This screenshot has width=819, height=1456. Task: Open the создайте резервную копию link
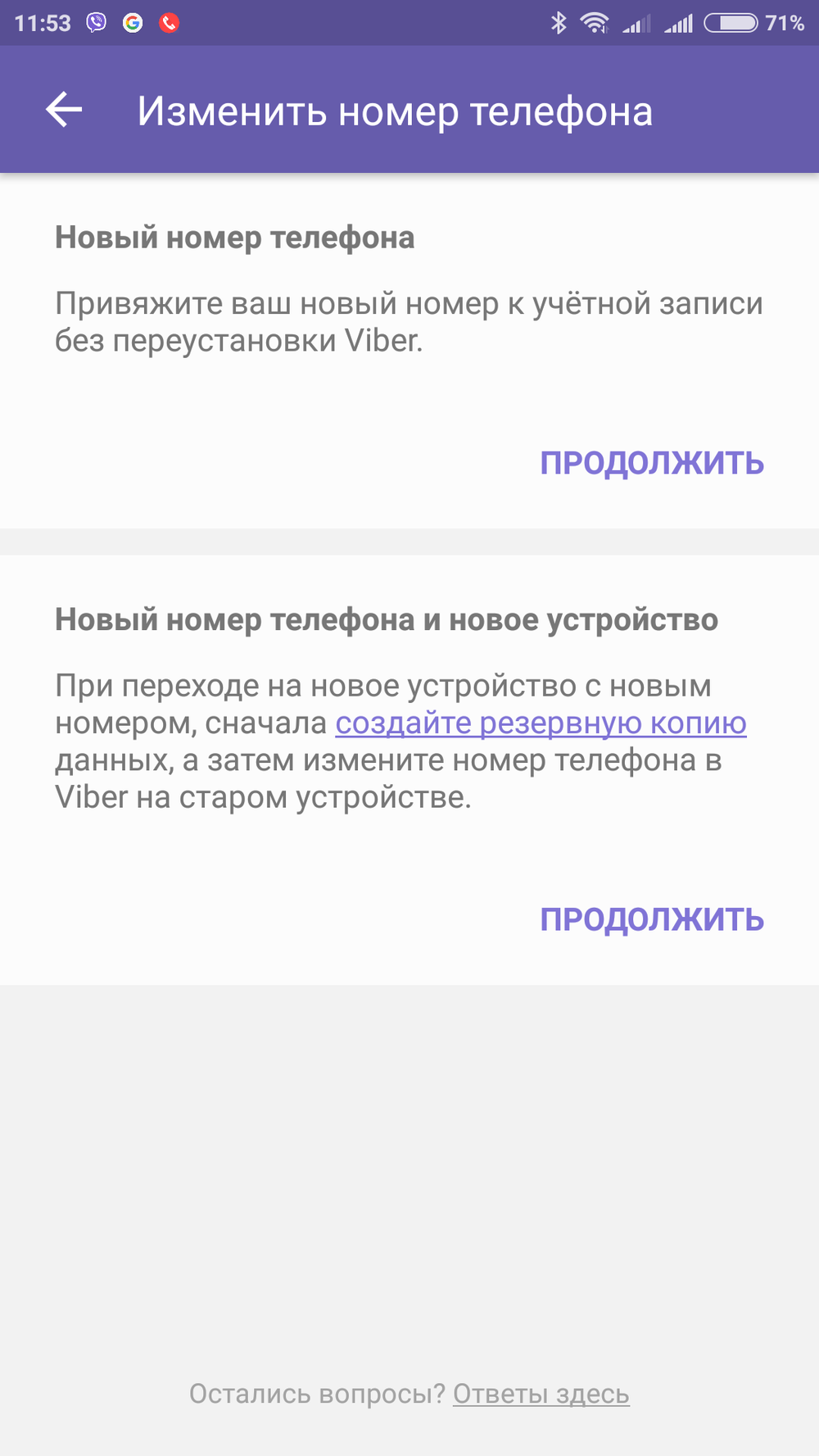(x=541, y=723)
